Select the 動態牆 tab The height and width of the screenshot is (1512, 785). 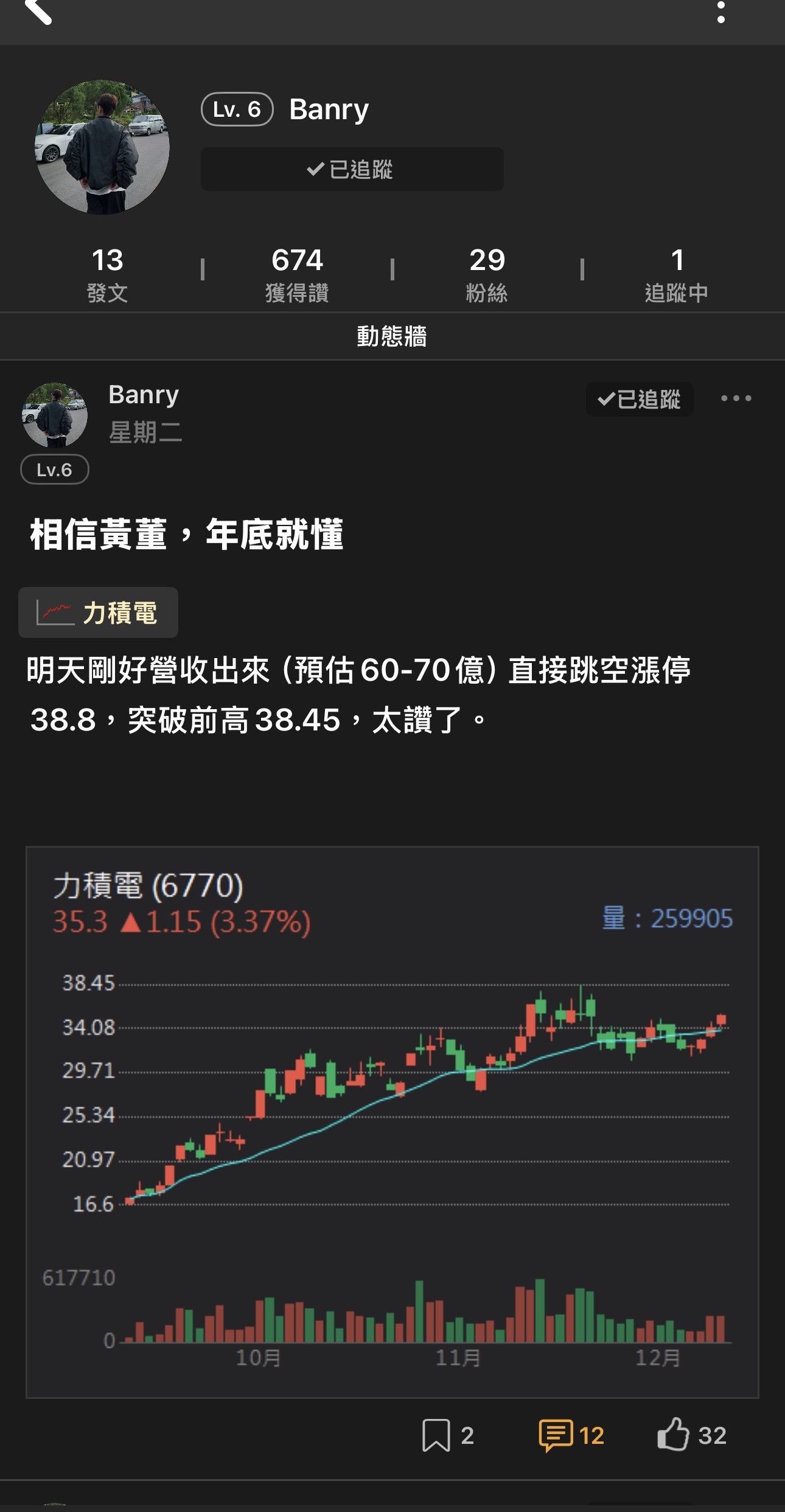point(392,336)
